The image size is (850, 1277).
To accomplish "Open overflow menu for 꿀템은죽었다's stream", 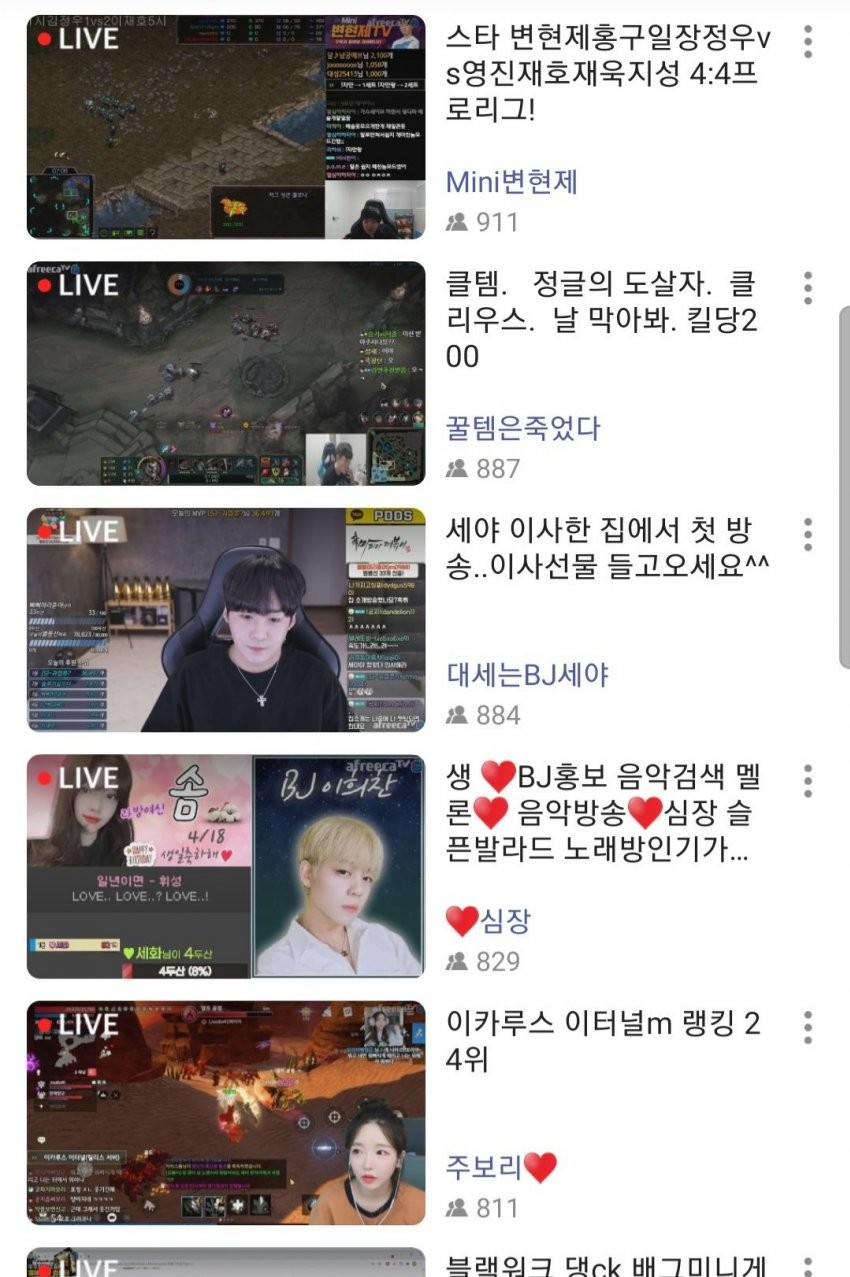I will click(808, 288).
